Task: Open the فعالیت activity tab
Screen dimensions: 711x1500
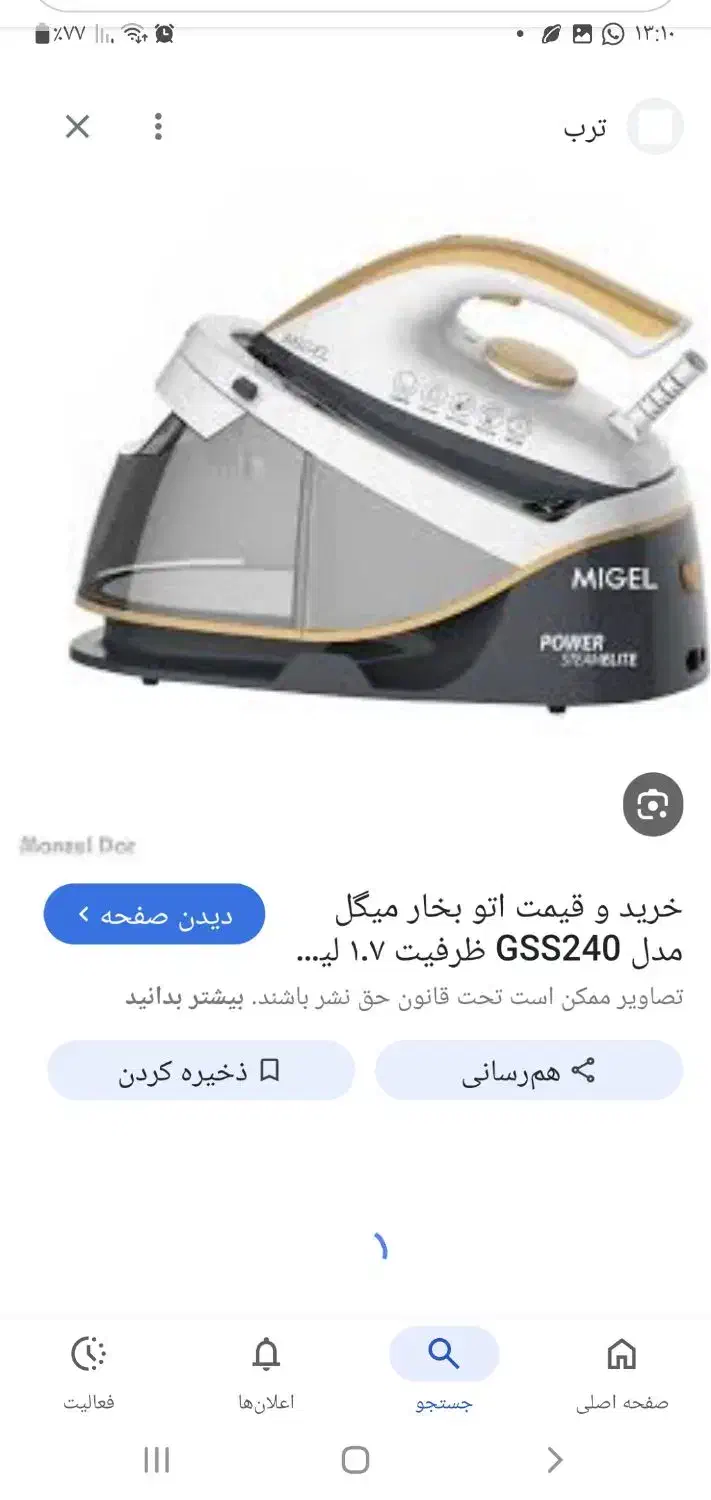Action: (89, 1372)
